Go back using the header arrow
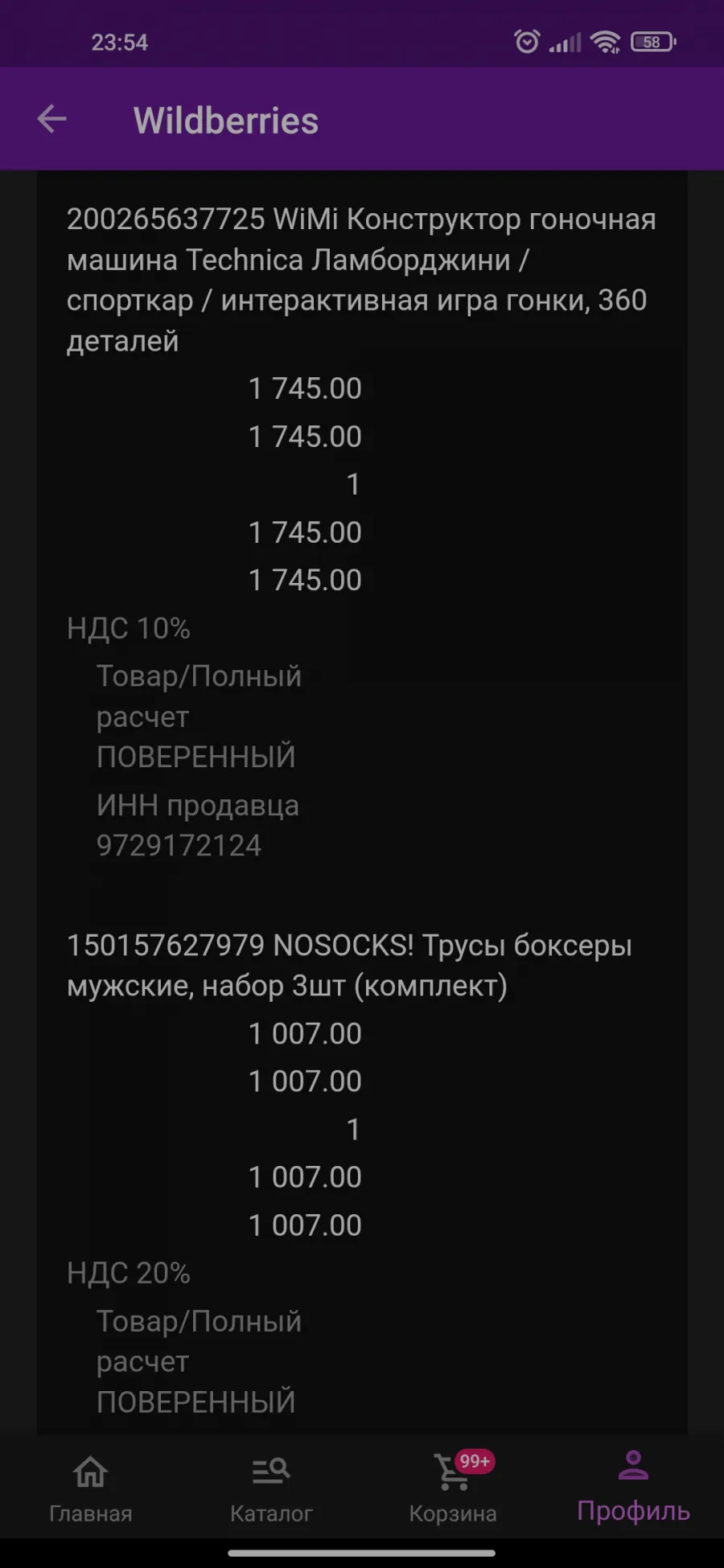 [52, 120]
